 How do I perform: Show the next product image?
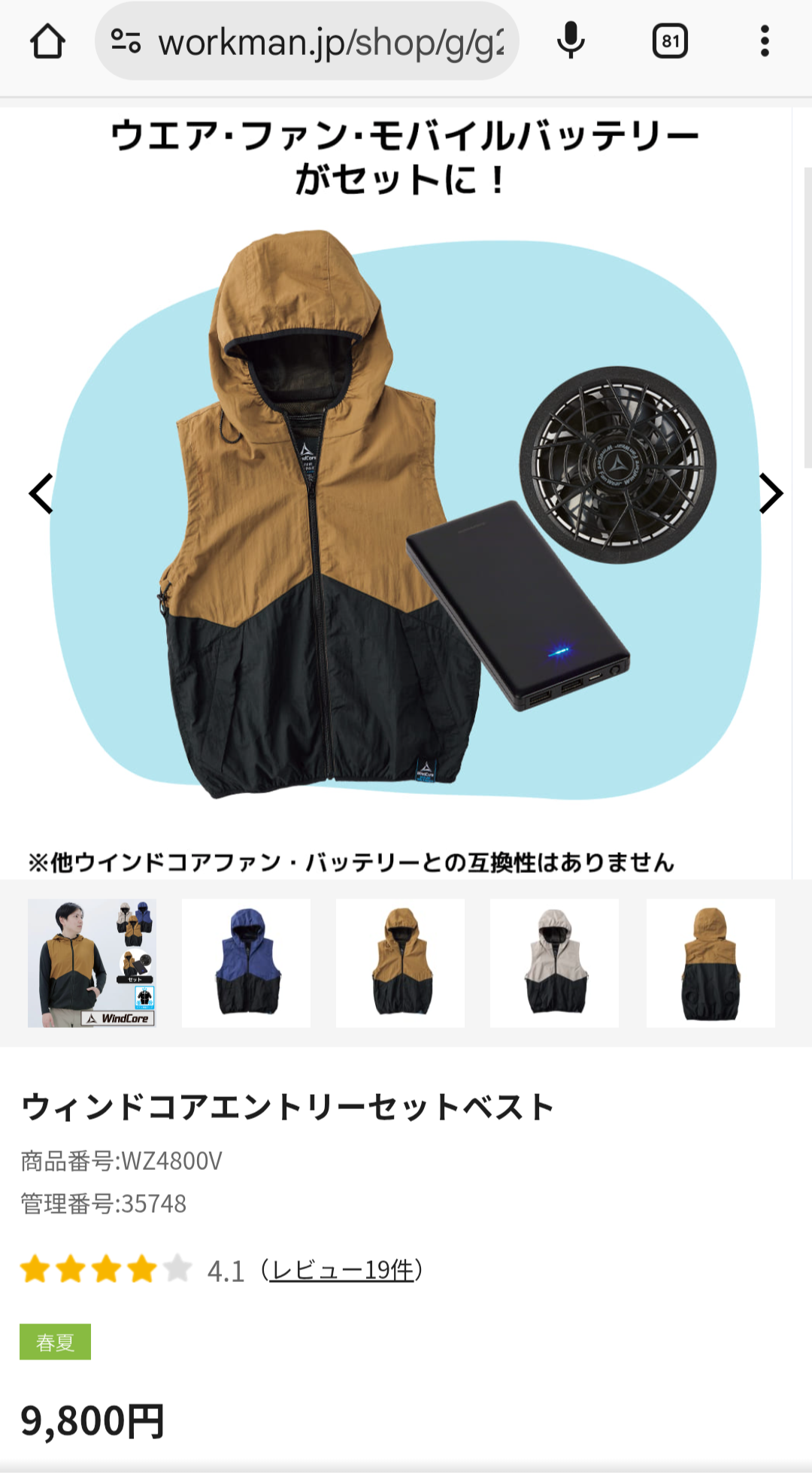(771, 494)
